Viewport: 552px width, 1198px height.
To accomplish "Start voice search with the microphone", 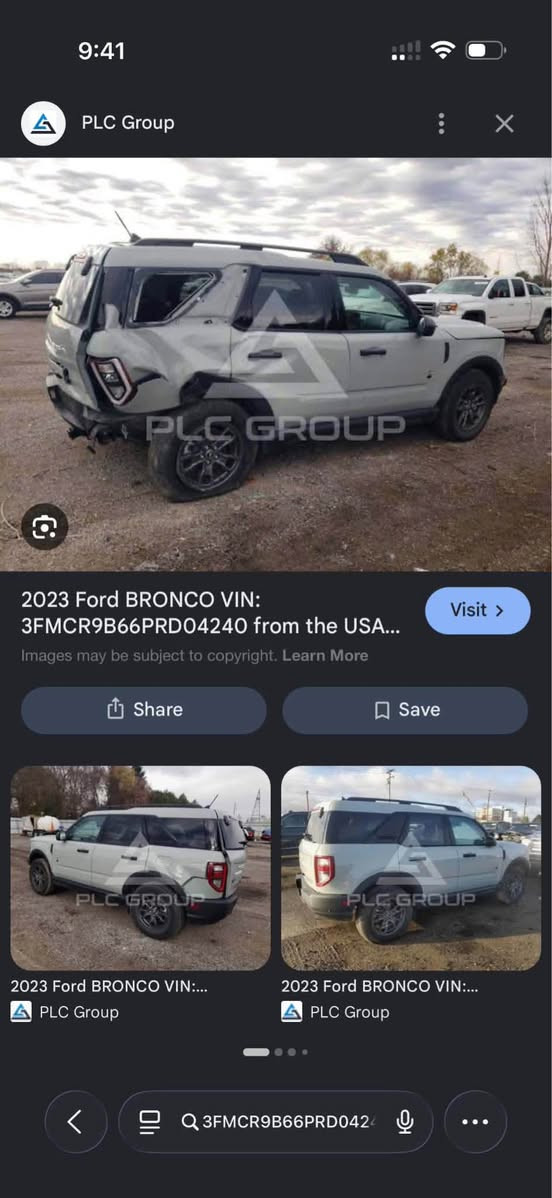I will point(405,1122).
